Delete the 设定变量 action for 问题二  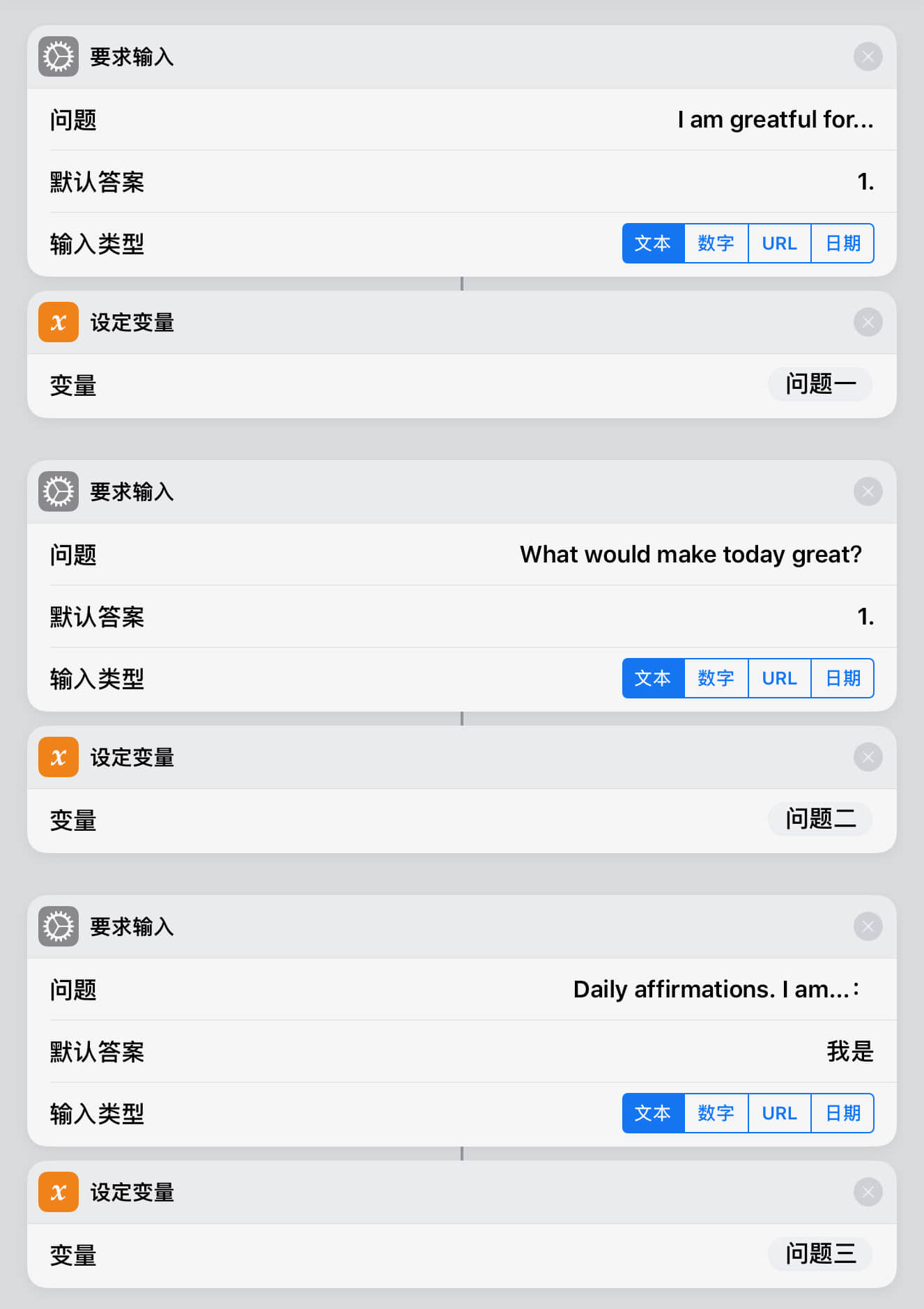pos(868,757)
